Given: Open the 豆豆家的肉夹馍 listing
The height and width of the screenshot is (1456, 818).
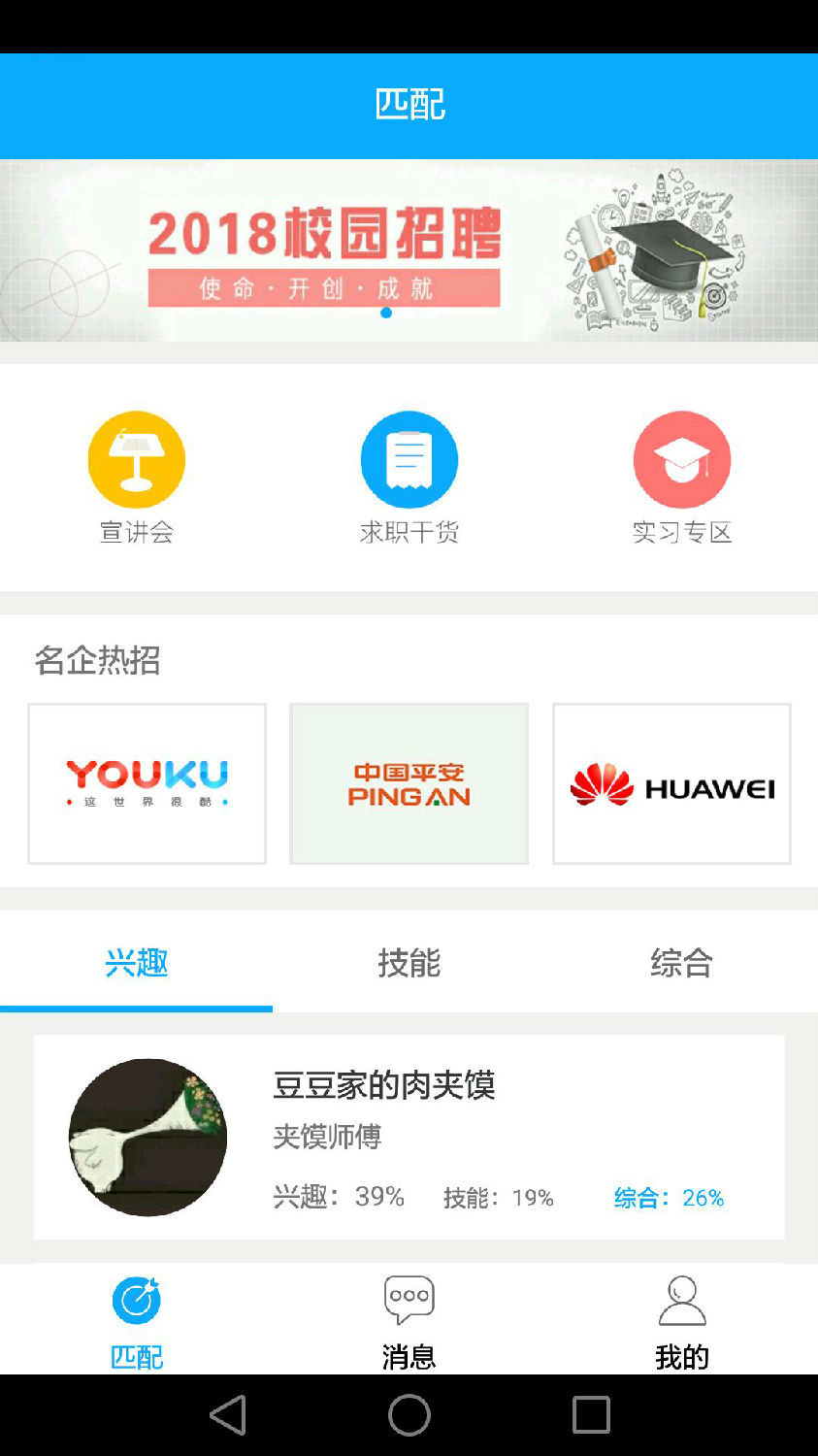Looking at the screenshot, I should pos(409,1137).
